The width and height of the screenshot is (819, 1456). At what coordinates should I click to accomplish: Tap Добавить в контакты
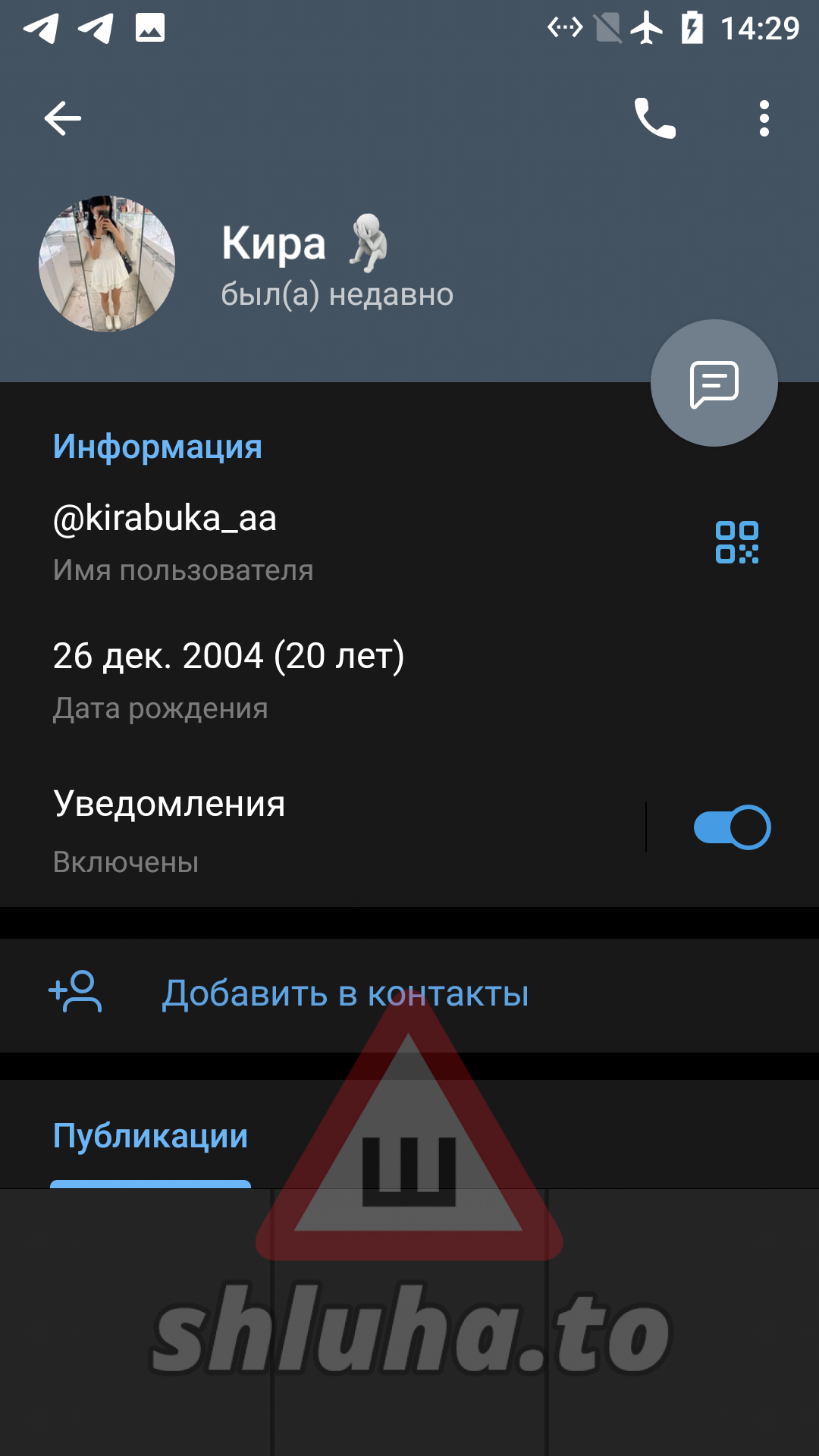(345, 993)
